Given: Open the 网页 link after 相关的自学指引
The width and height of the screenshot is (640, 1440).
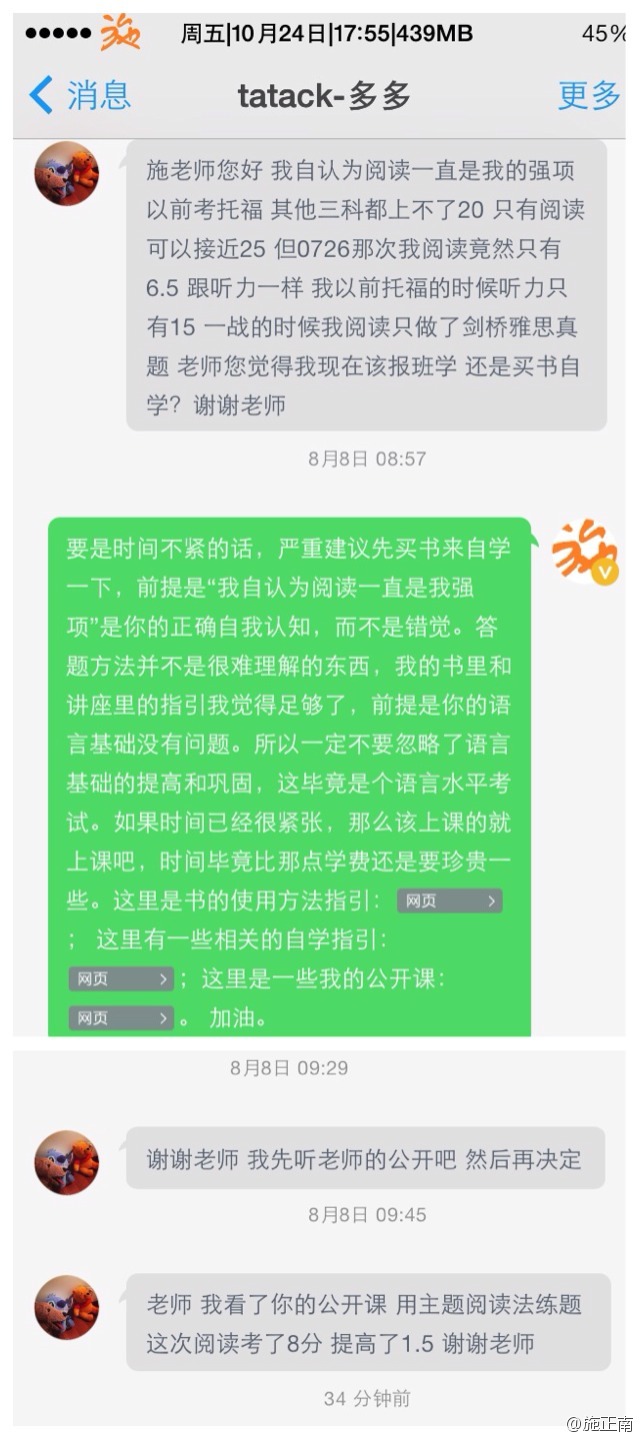Looking at the screenshot, I should 121,979.
